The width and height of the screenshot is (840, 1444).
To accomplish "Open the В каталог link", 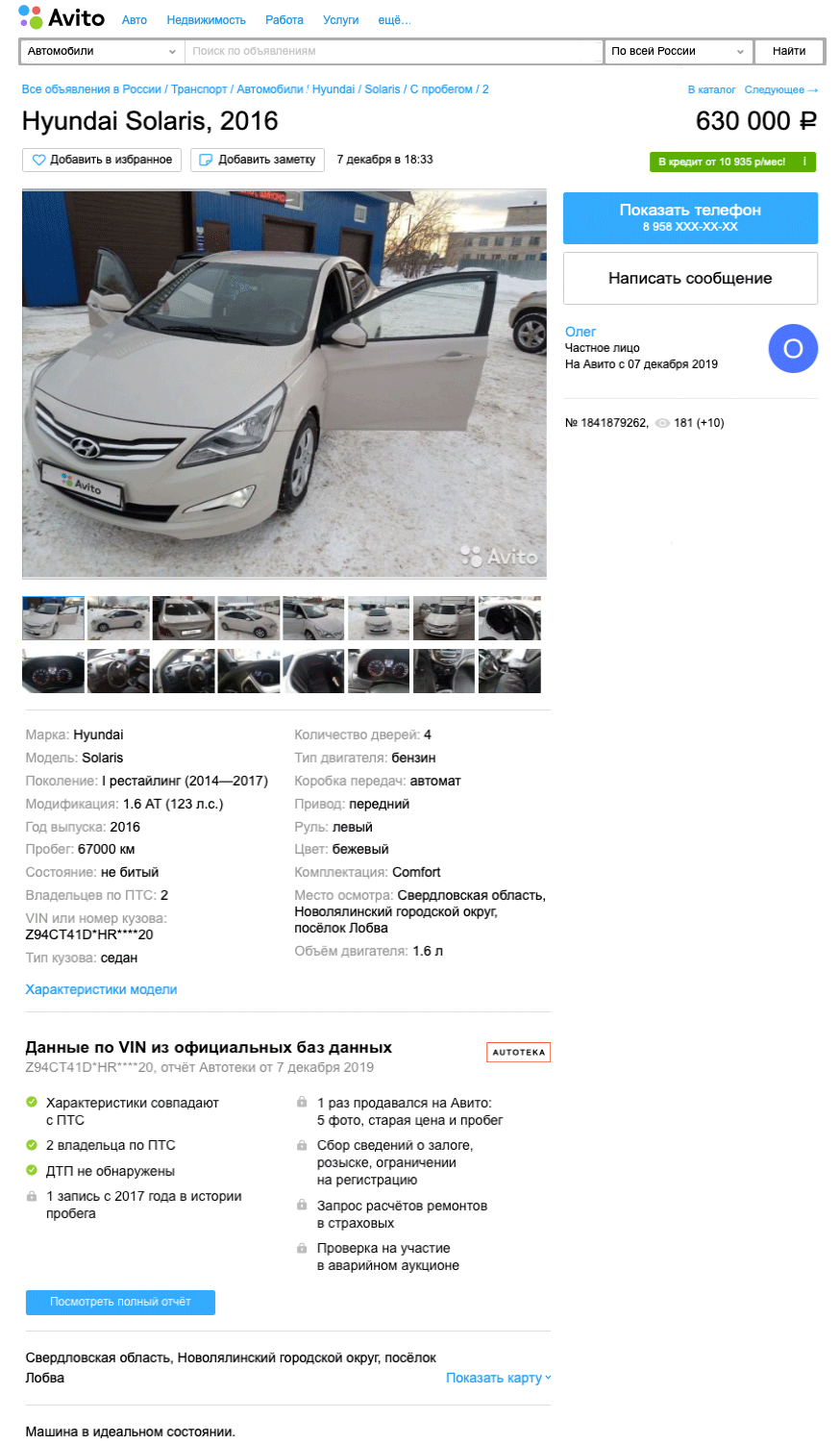I will coord(711,89).
